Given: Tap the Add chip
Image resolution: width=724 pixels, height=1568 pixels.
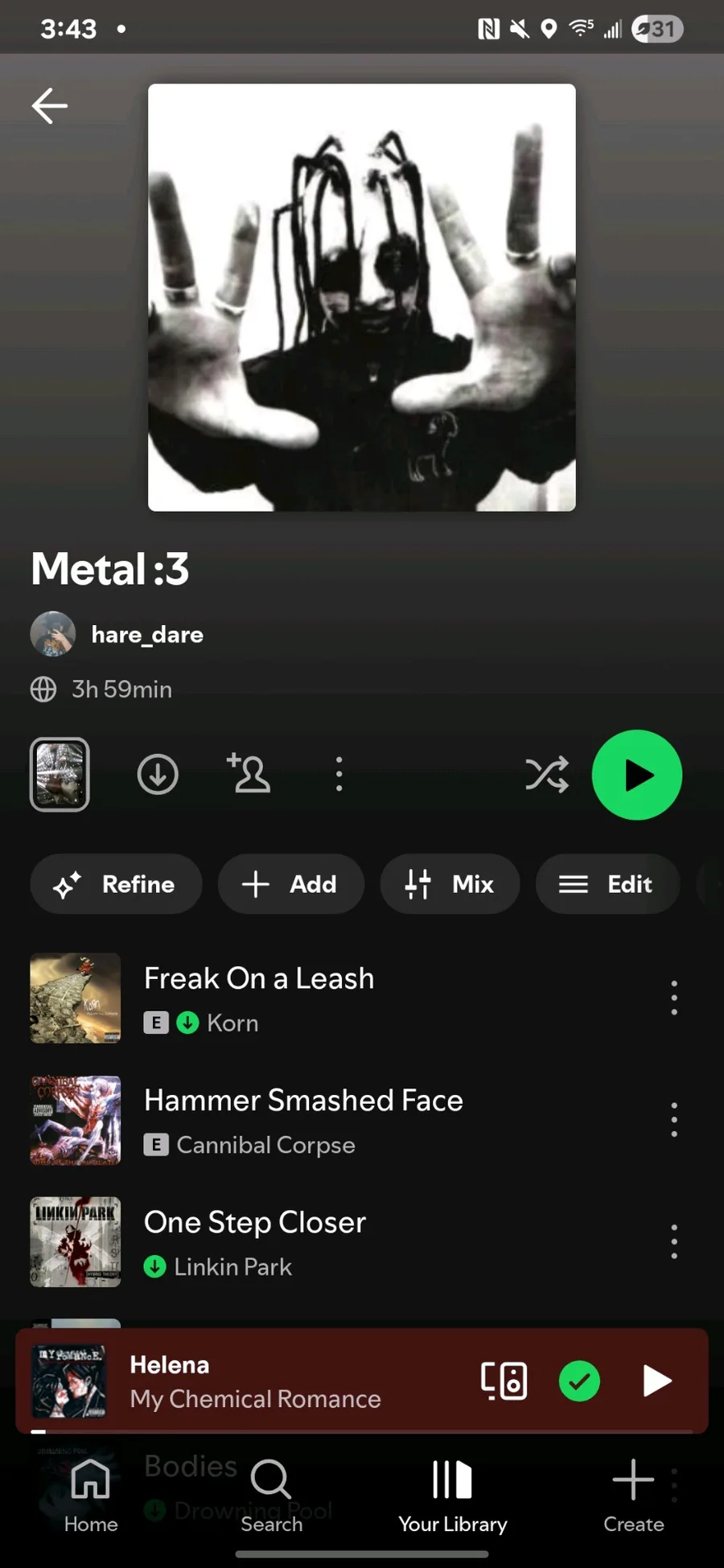Looking at the screenshot, I should [x=290, y=884].
